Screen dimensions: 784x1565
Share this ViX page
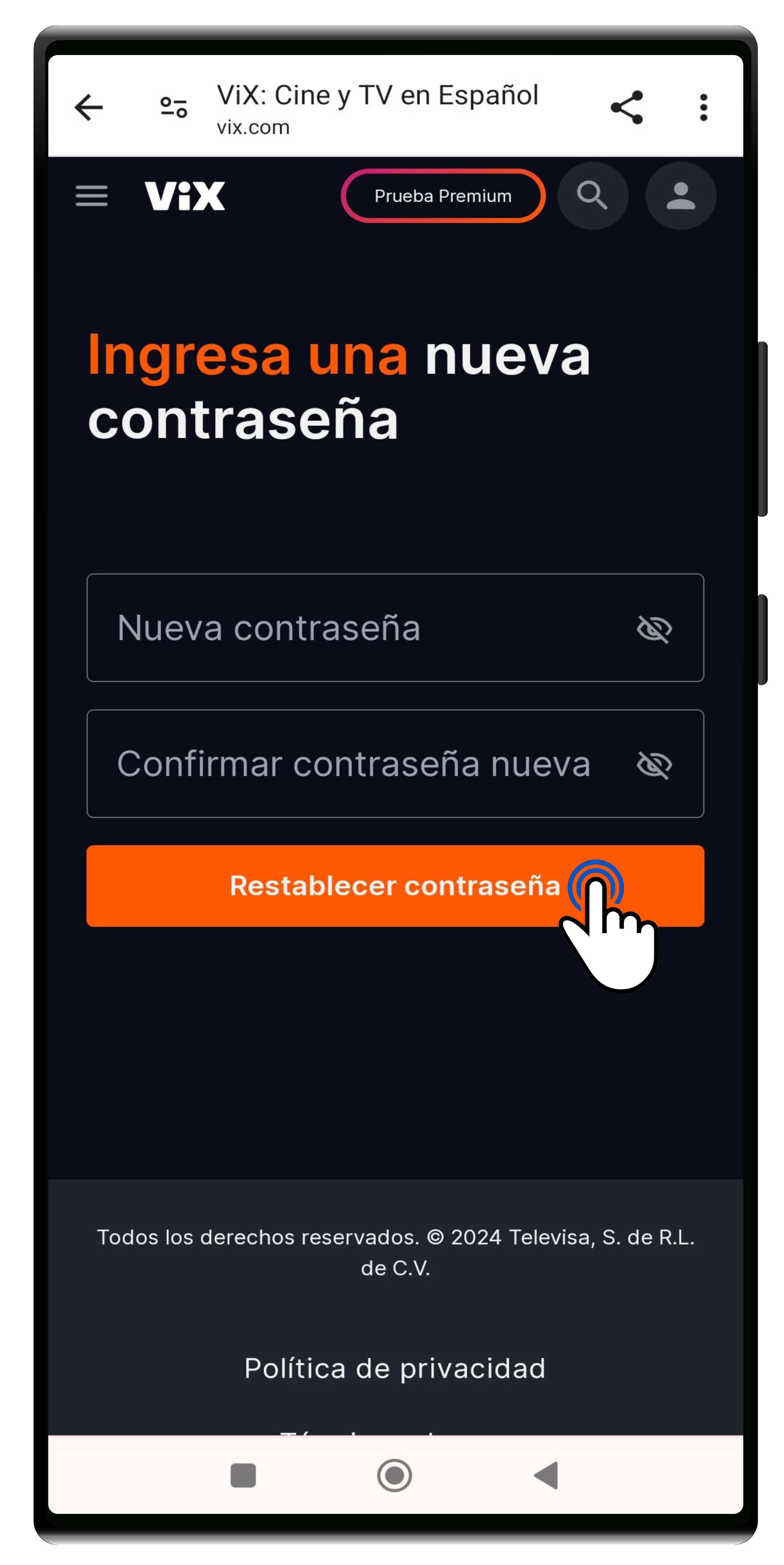[626, 108]
